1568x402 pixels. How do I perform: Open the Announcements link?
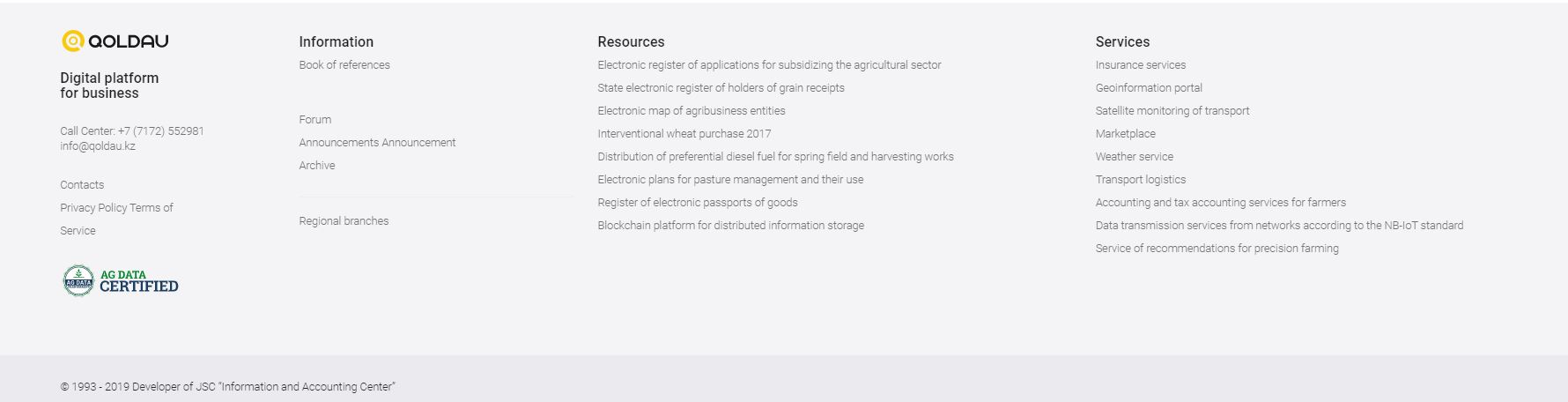pyautogui.click(x=338, y=143)
